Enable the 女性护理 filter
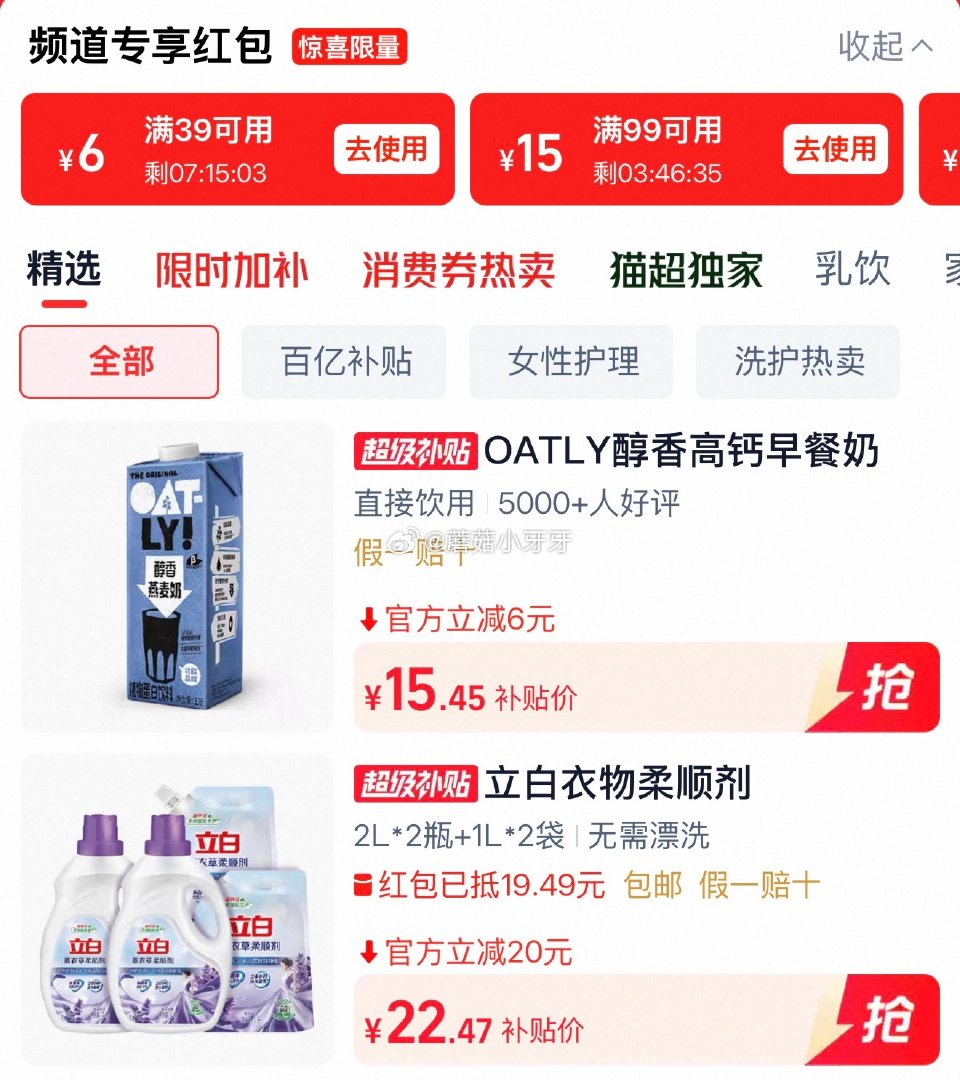Screen dimensions: 960x1080 coord(571,363)
